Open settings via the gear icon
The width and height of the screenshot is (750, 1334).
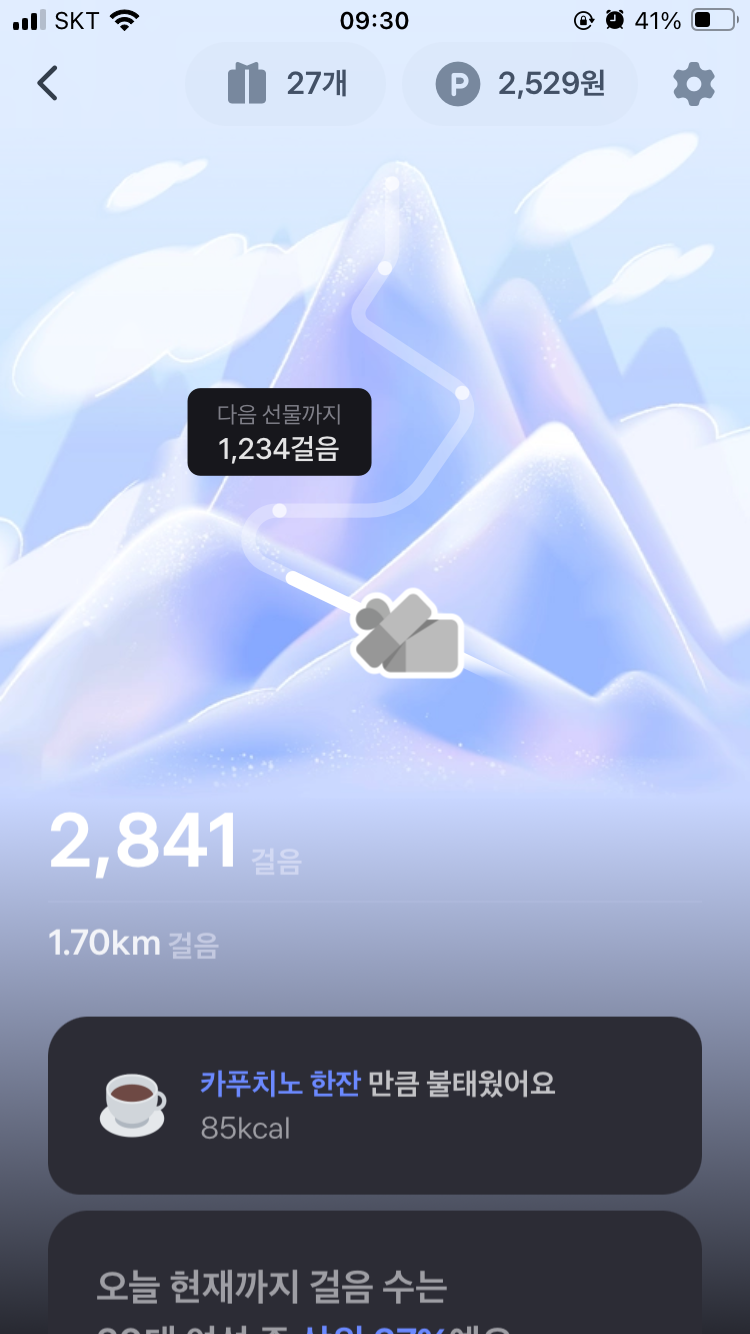693,84
